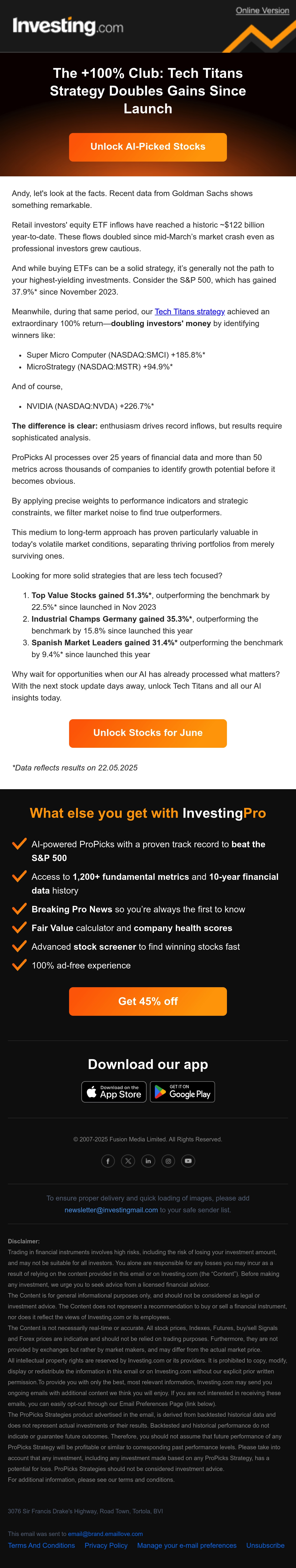296x1568 pixels.
Task: Open Terms And Conditions
Action: pos(41,1546)
